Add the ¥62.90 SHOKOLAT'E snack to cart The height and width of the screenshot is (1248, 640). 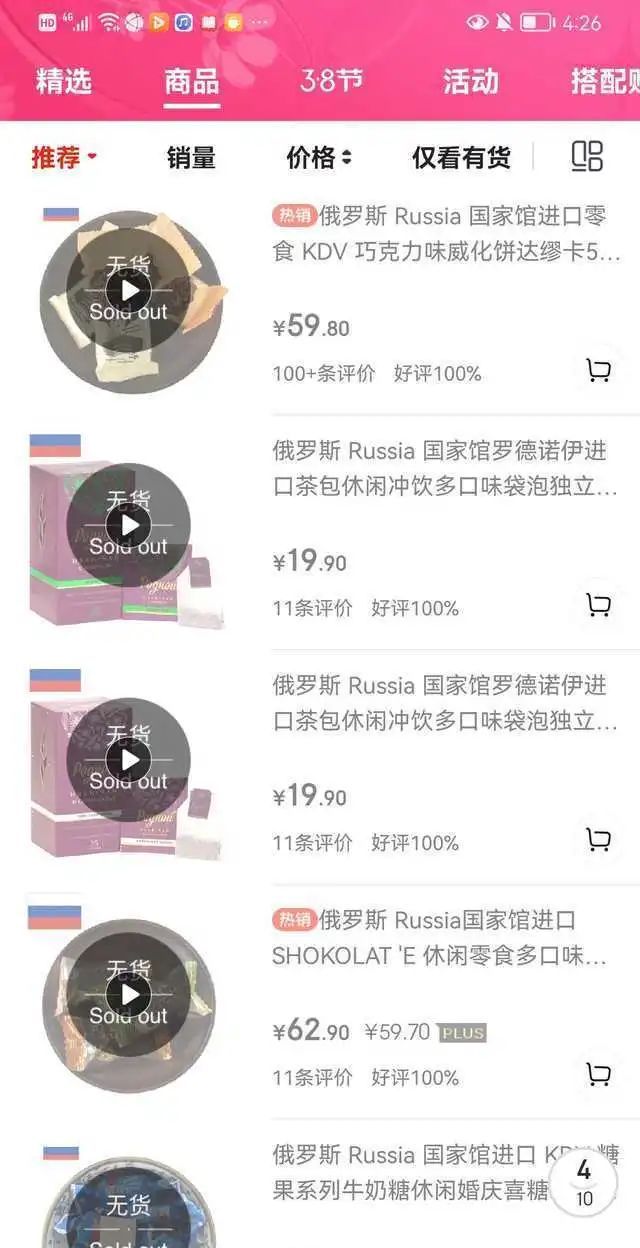coord(598,1075)
